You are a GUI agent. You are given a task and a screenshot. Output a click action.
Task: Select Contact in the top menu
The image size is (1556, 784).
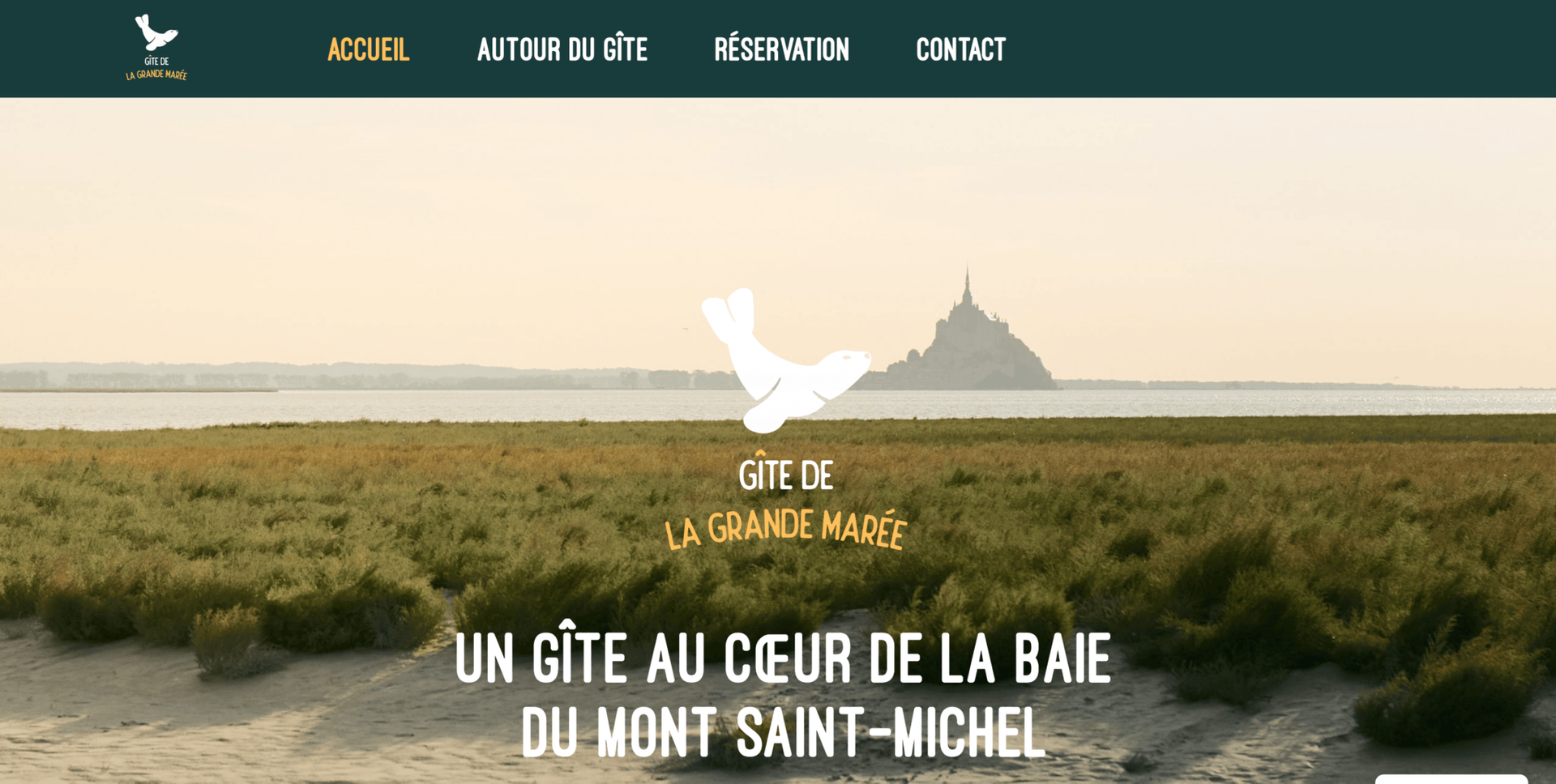point(960,49)
